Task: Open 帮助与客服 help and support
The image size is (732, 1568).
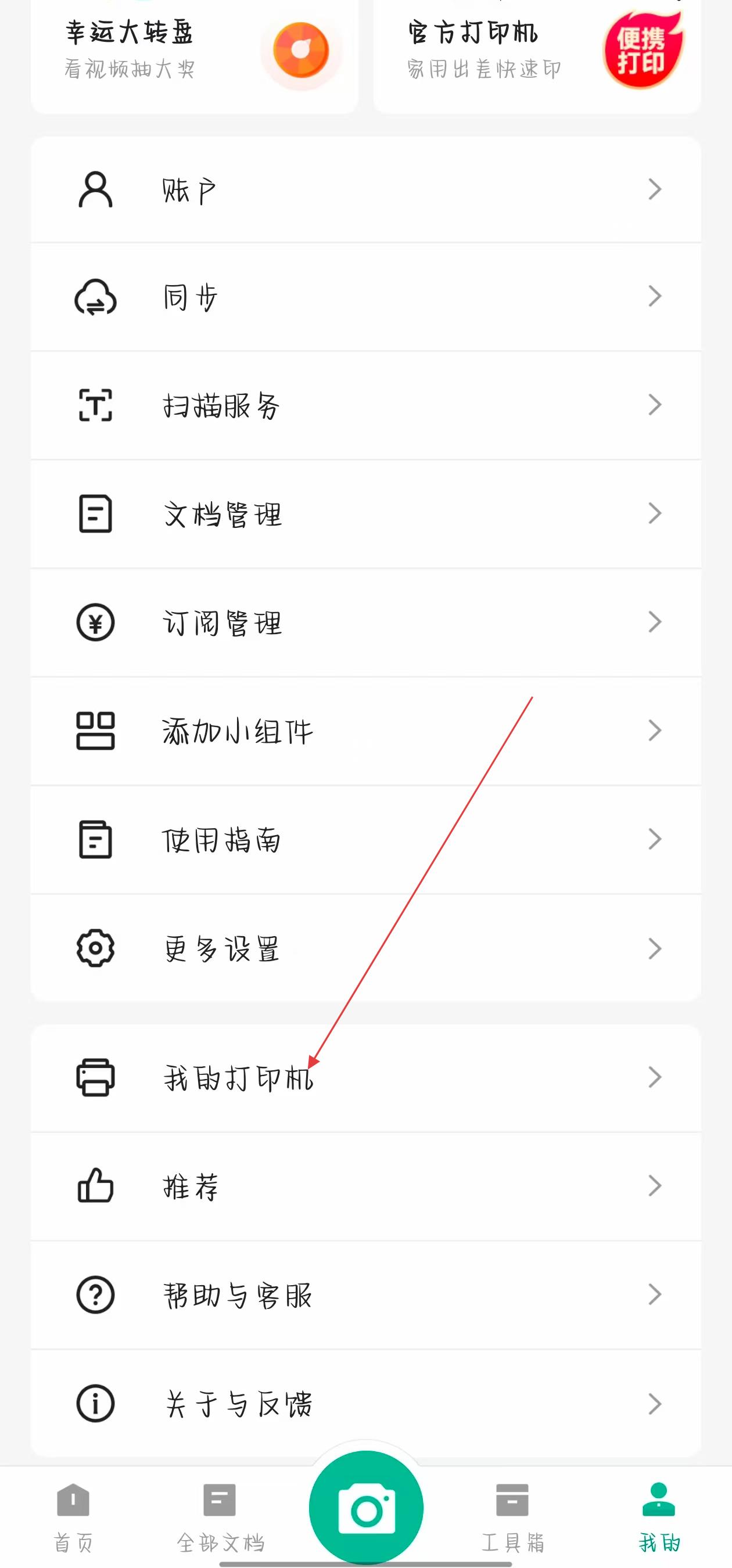Action: [x=365, y=1294]
